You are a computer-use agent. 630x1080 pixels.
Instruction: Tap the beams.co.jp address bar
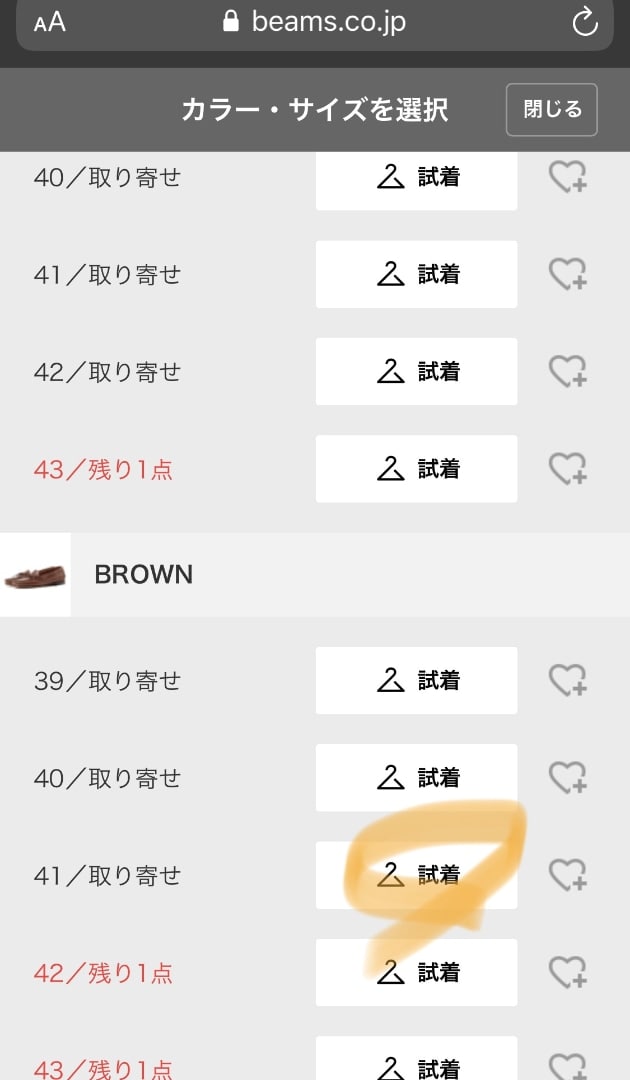(315, 22)
